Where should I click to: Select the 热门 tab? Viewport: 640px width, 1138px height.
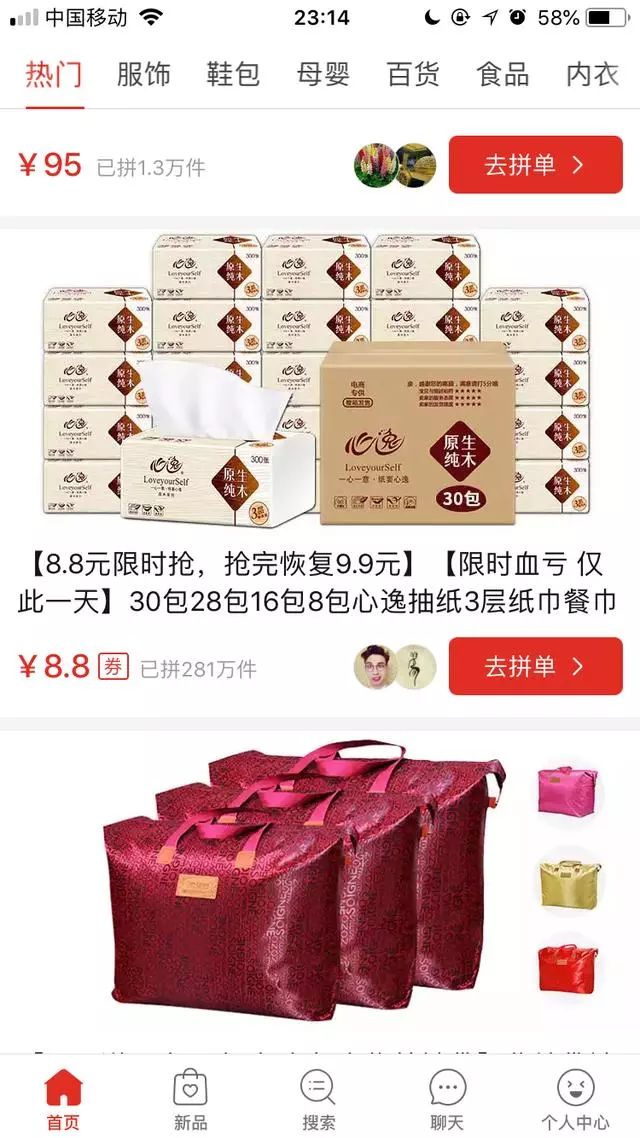tap(54, 75)
